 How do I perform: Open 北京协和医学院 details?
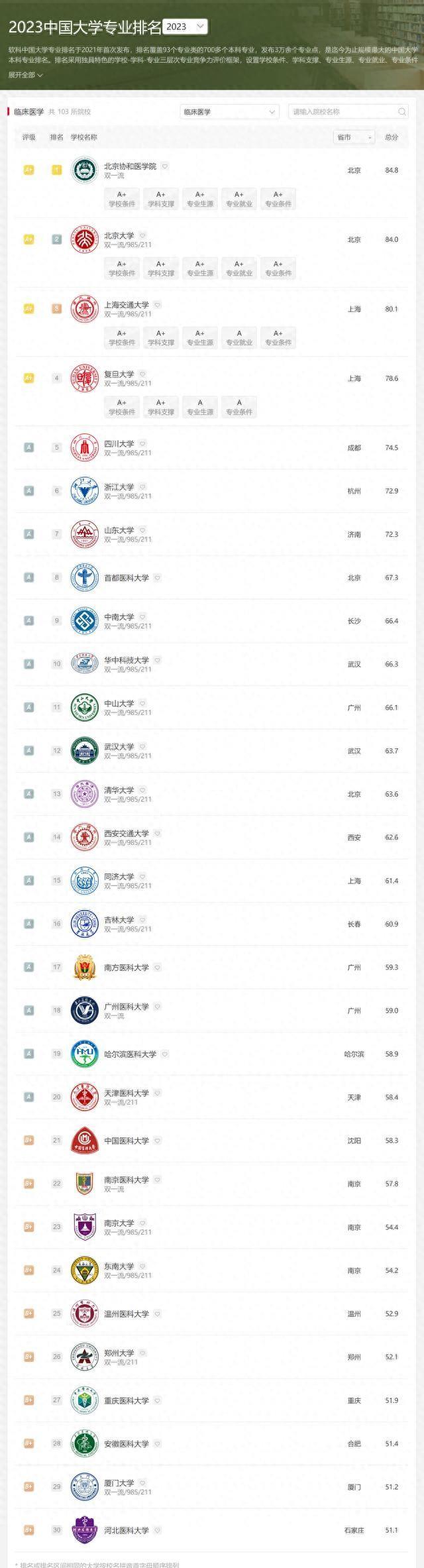[x=130, y=166]
